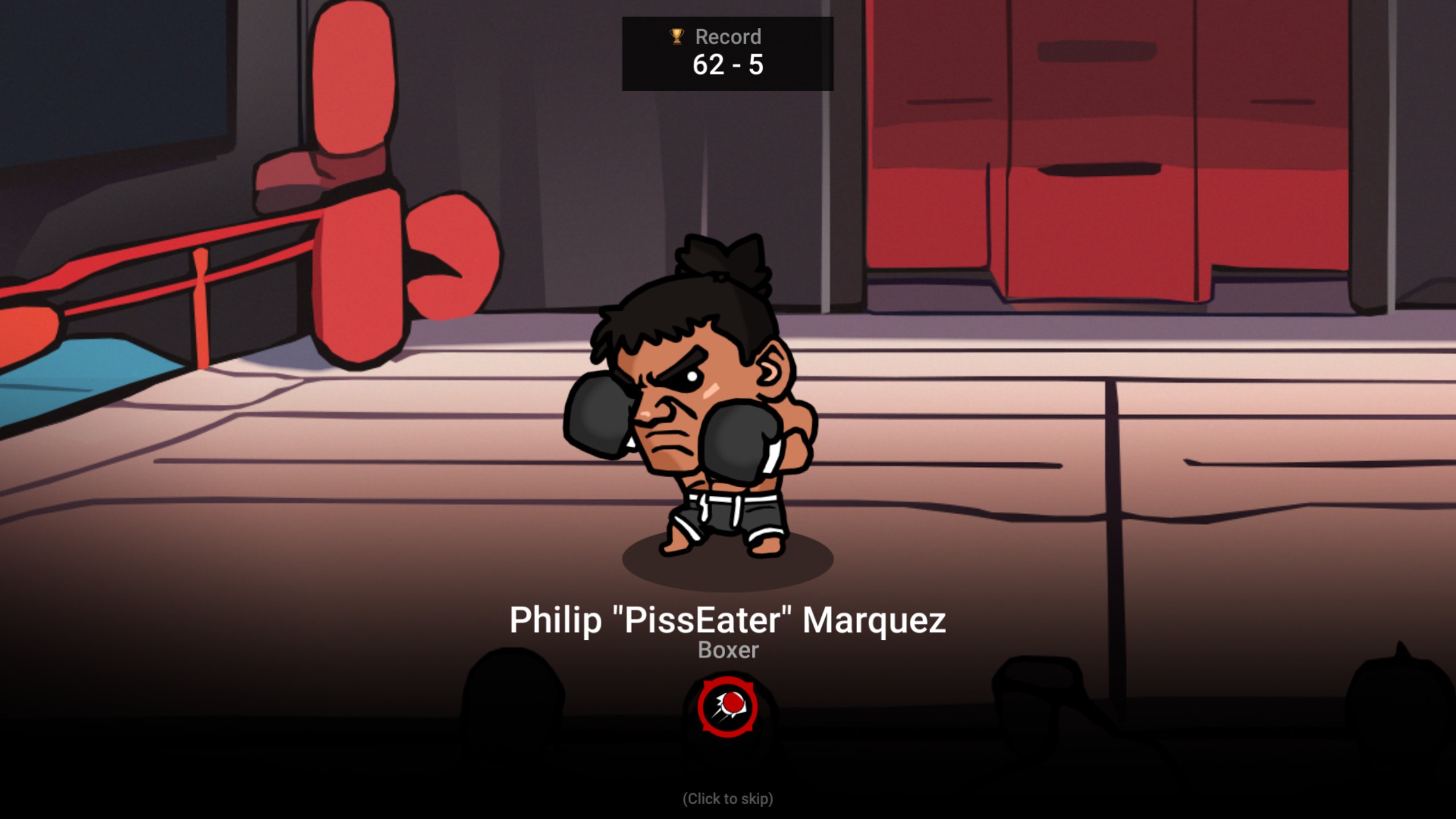Tap the boxing skill icon under Boxer

coord(727,707)
